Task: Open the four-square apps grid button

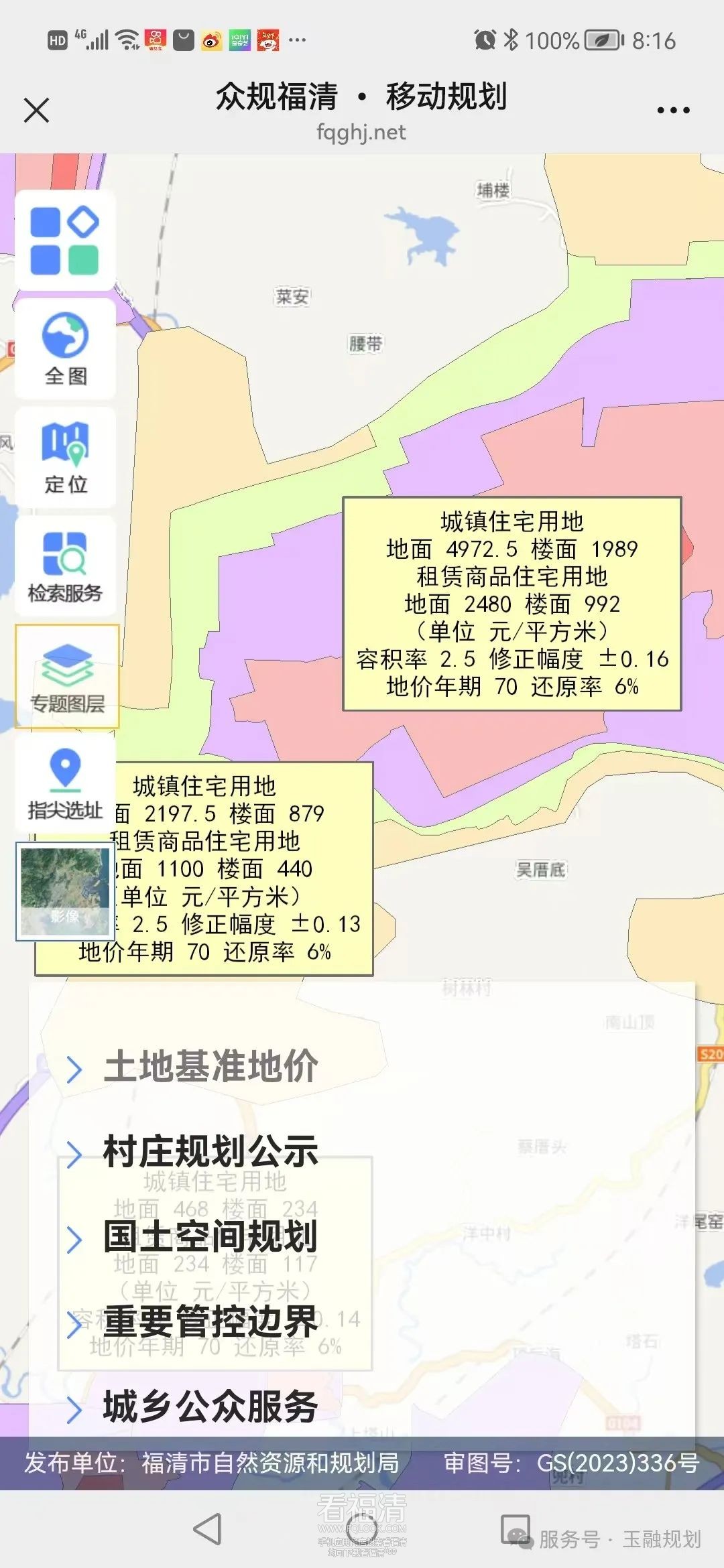Action: click(65, 241)
